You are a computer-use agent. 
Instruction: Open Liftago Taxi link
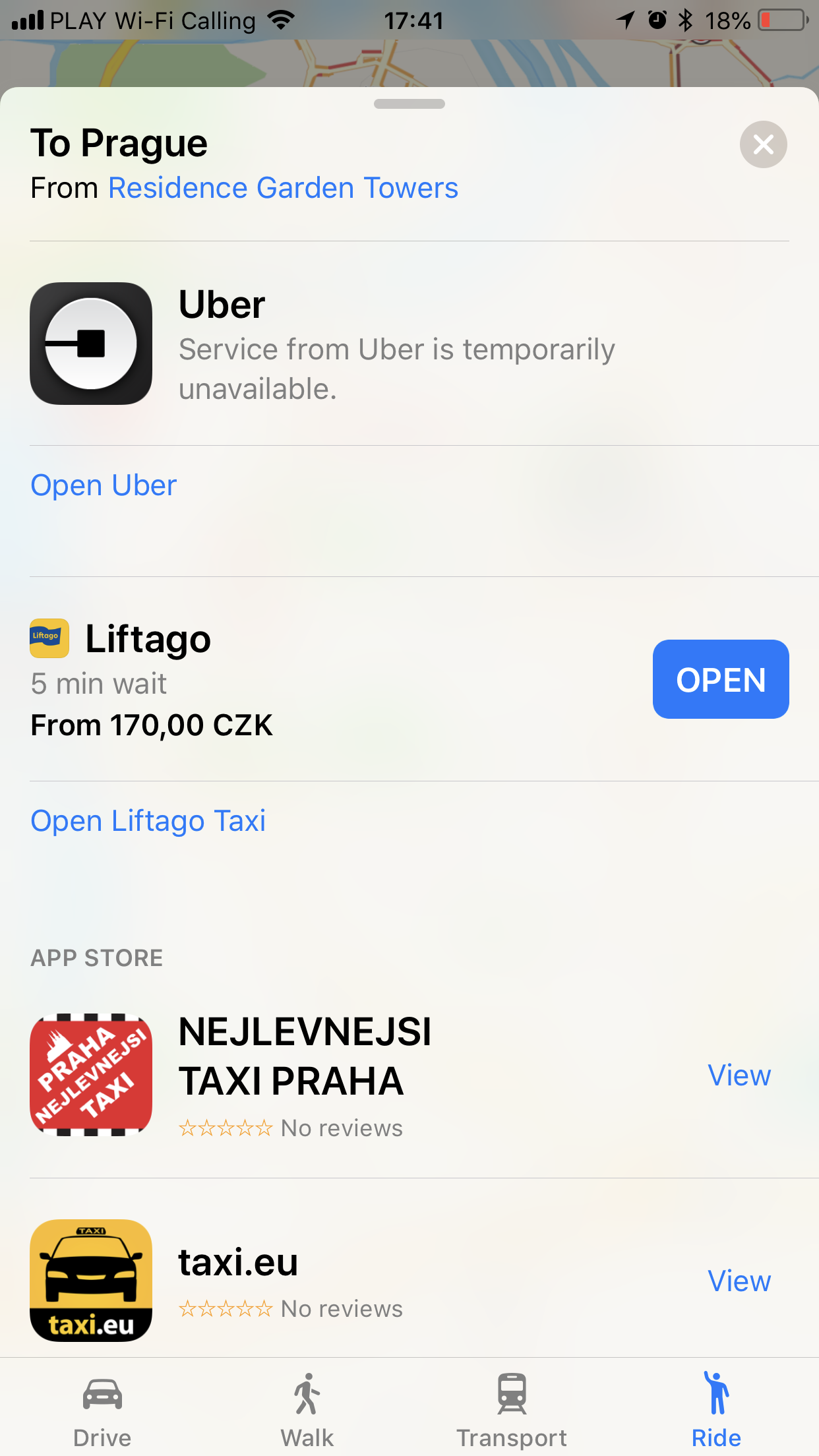(x=148, y=822)
